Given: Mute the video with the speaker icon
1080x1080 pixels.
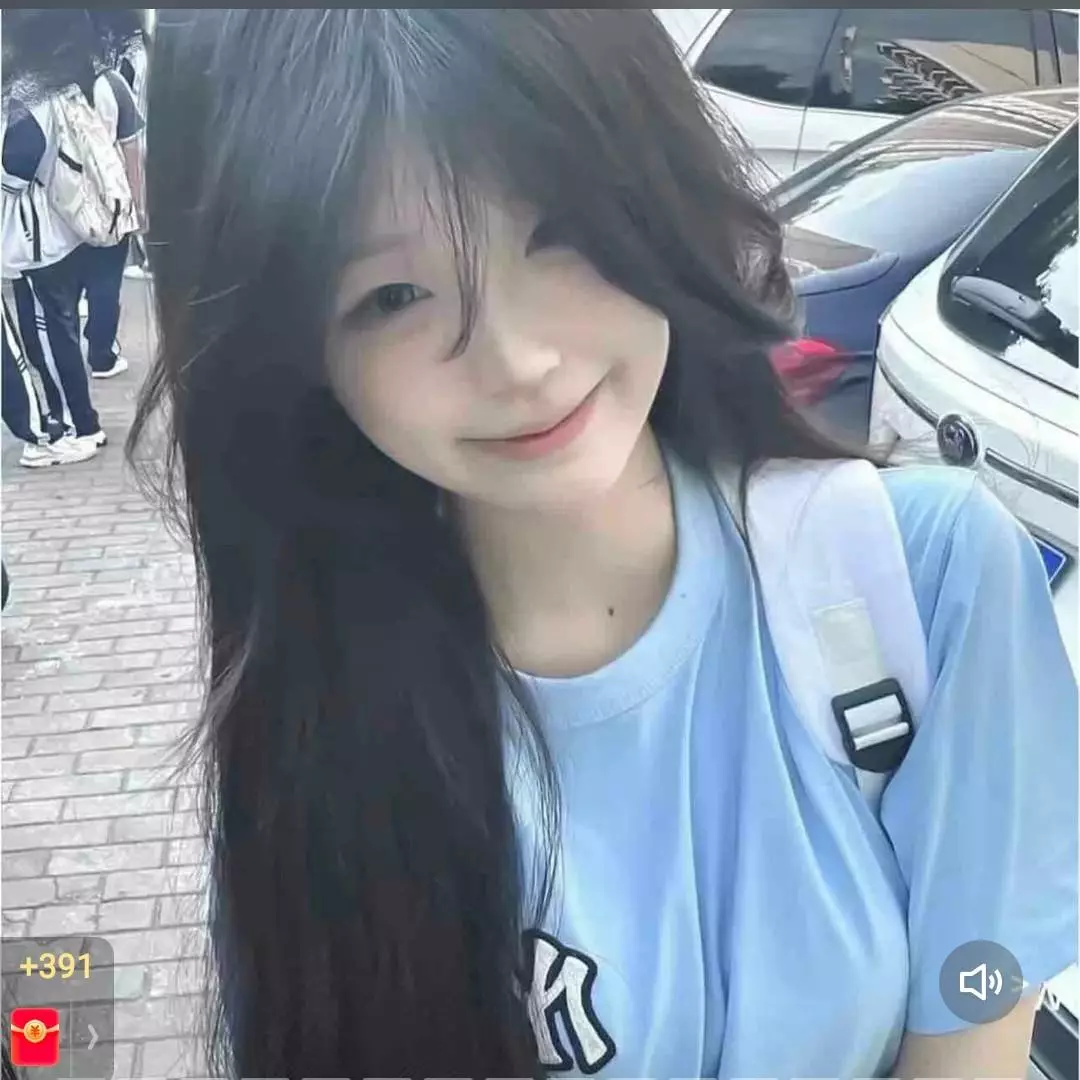Looking at the screenshot, I should tap(980, 982).
